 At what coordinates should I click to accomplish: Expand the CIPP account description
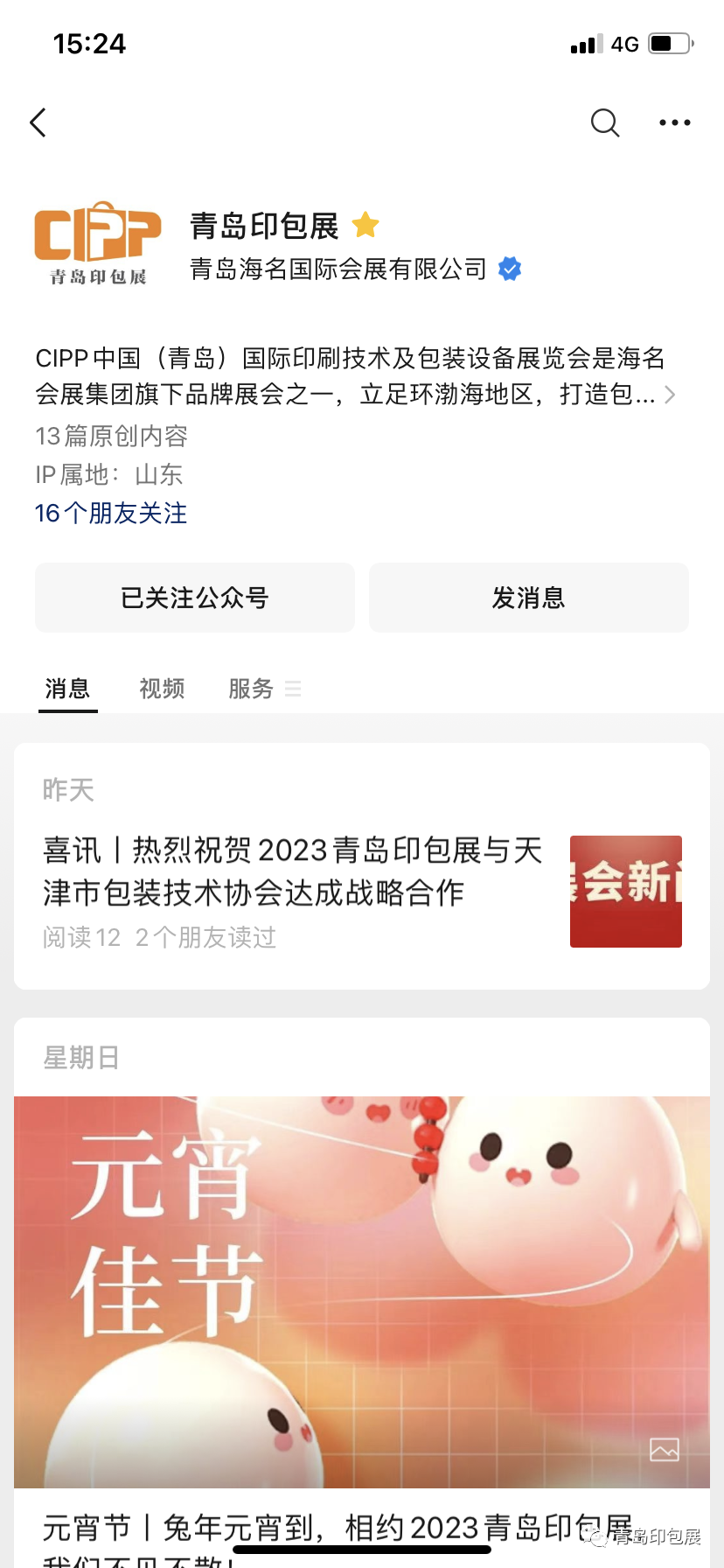click(669, 395)
